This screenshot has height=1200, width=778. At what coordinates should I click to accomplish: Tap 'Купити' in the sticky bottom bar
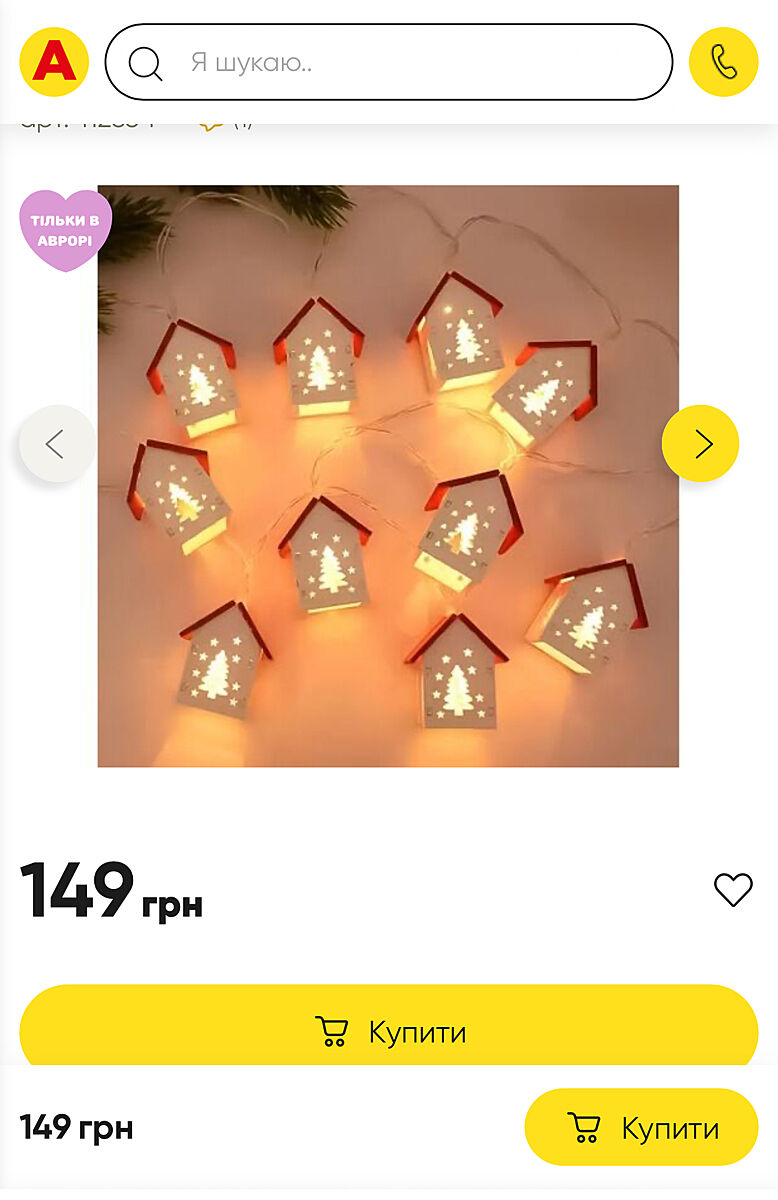click(641, 1127)
